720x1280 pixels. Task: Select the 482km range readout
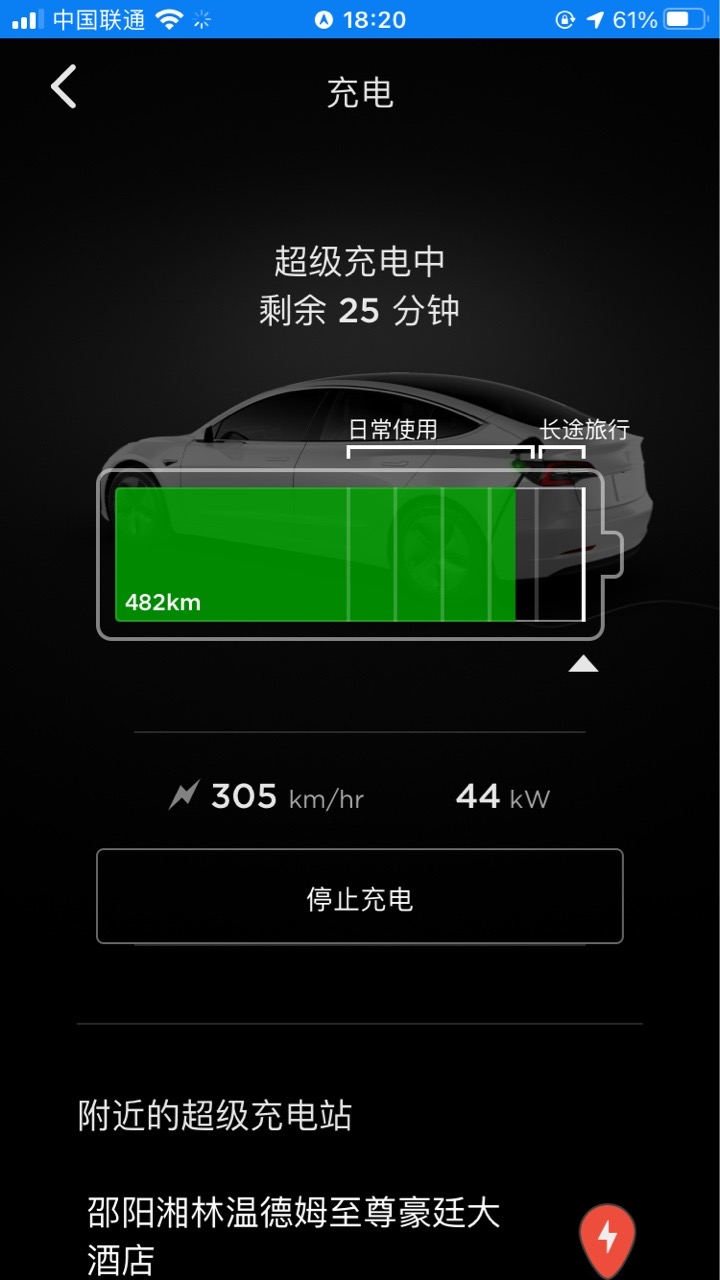coord(162,603)
